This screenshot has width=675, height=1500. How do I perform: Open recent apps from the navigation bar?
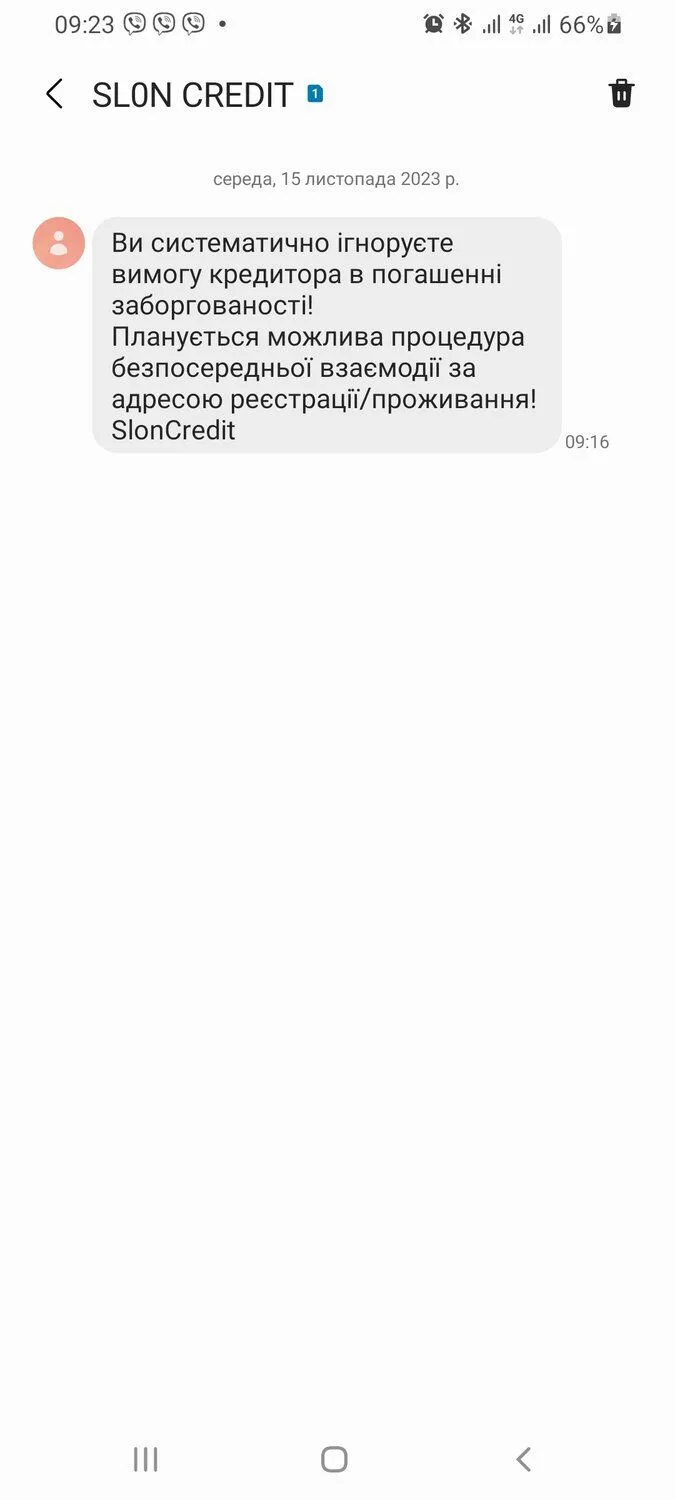point(146,1459)
